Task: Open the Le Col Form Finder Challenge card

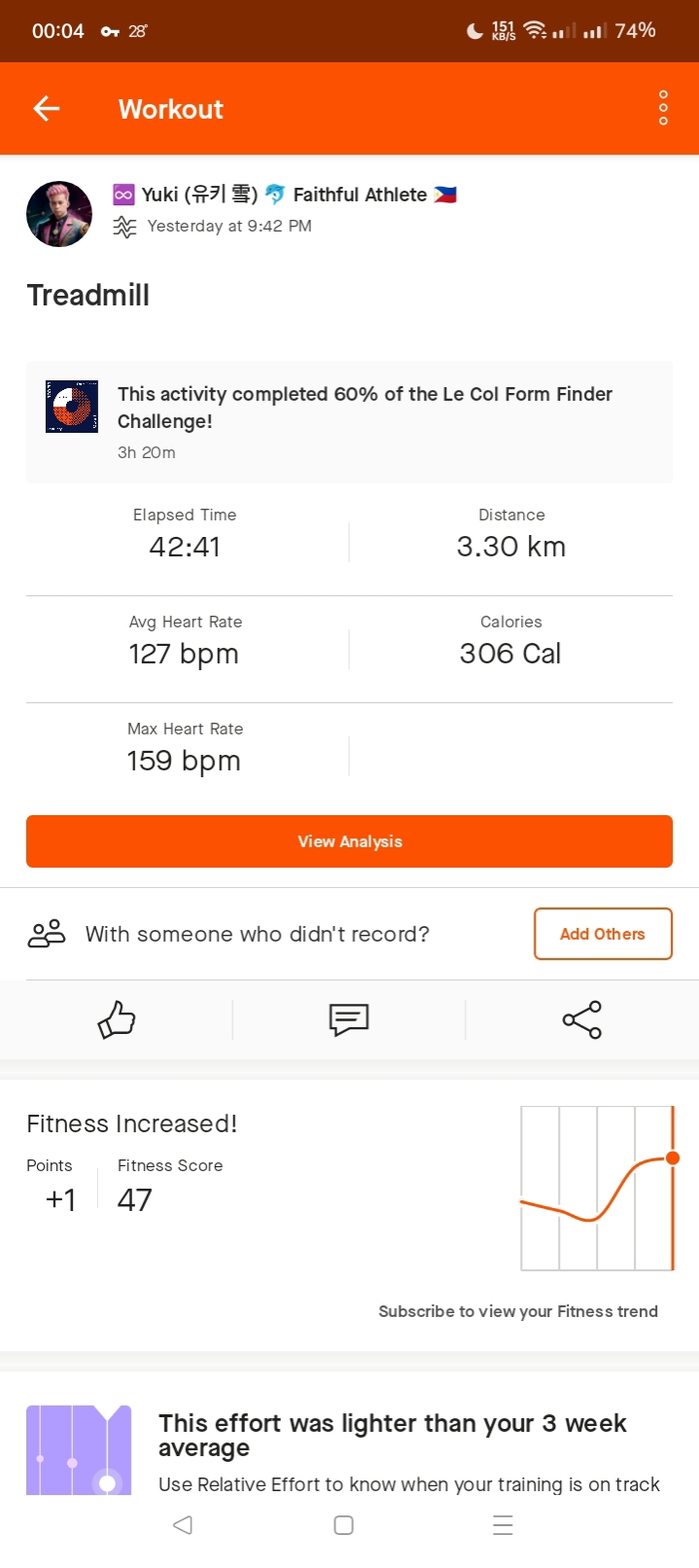Action: coord(349,421)
